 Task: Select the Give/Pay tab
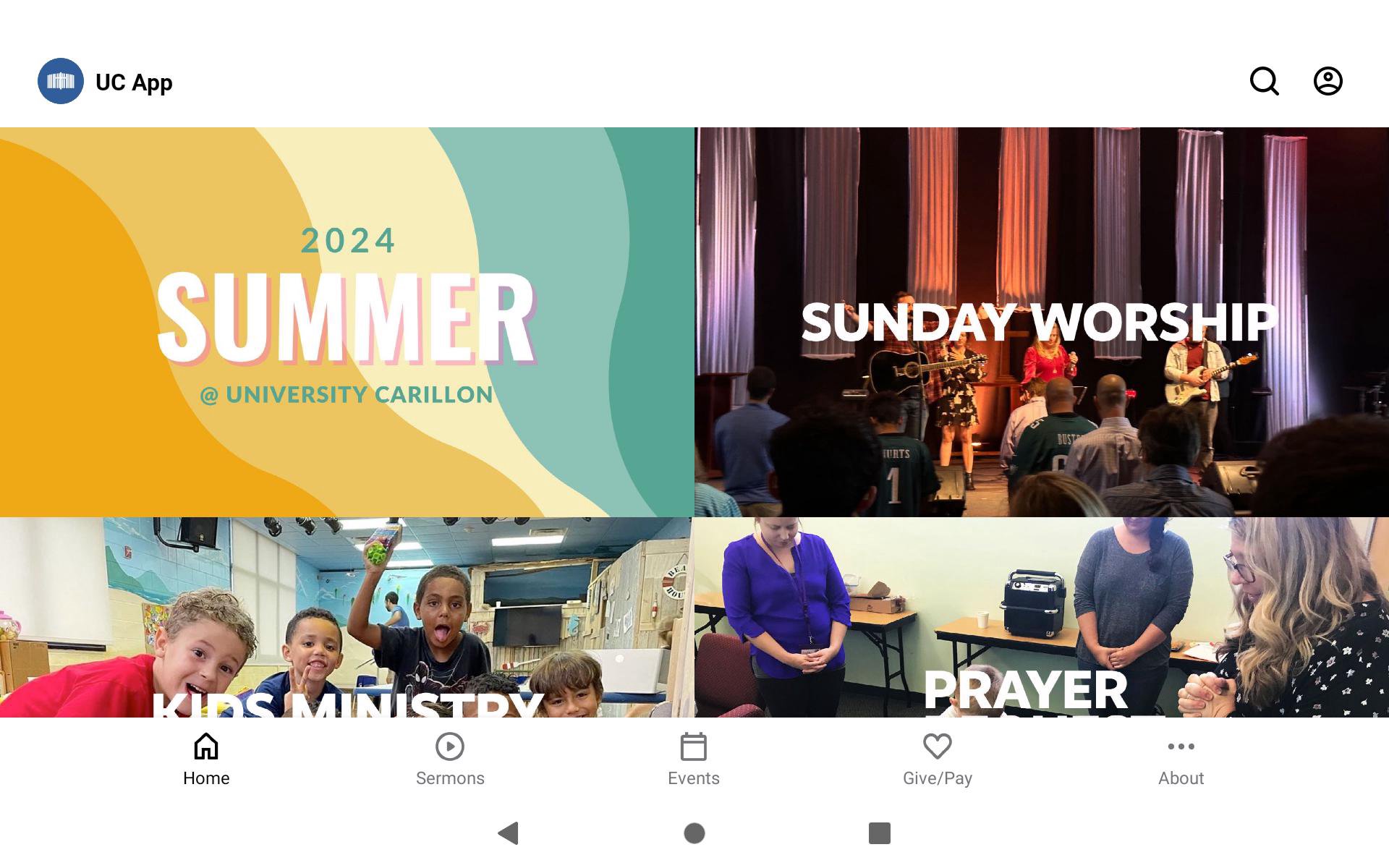coord(938,759)
